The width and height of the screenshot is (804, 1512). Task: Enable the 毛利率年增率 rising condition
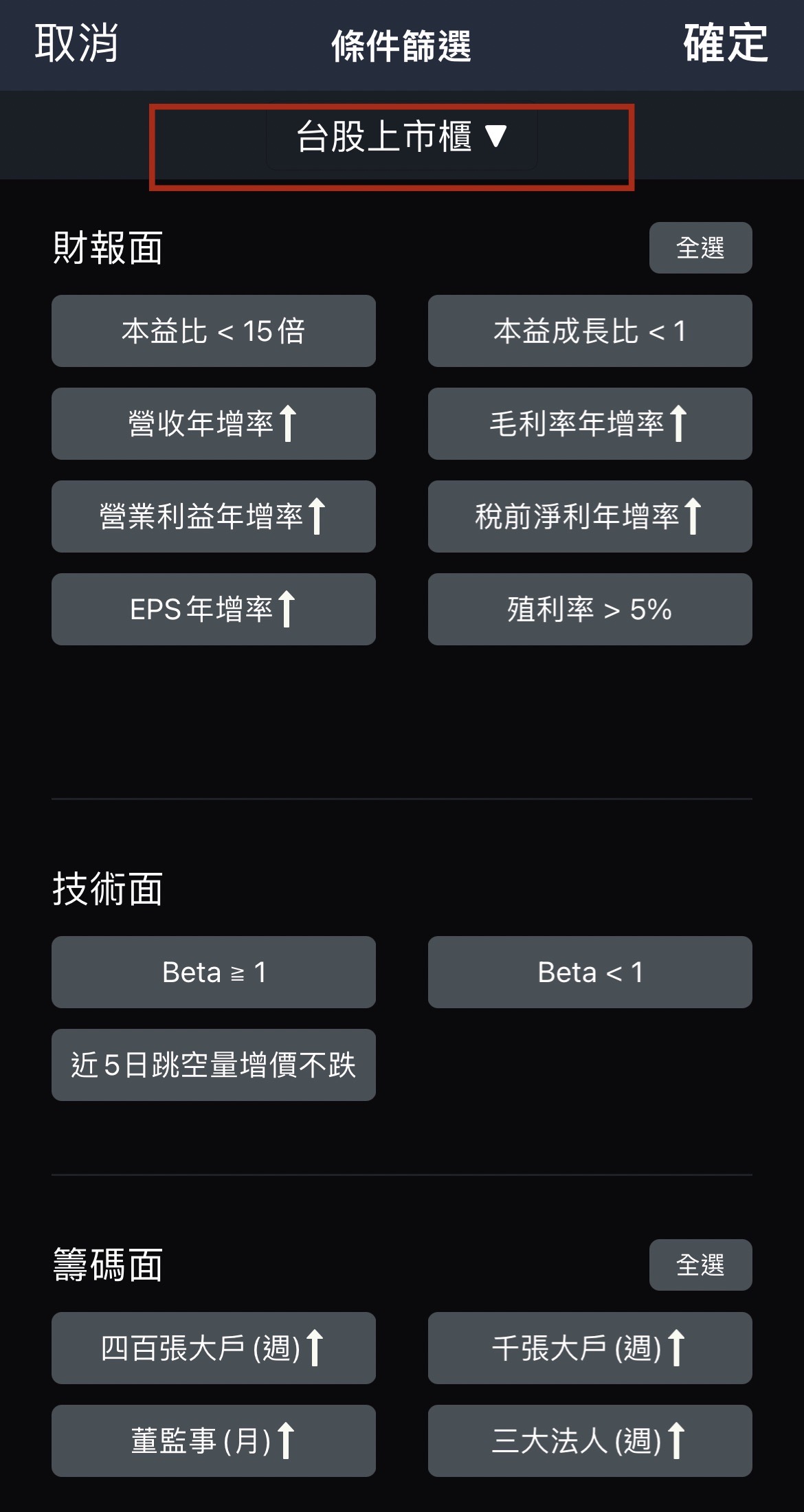pos(590,424)
